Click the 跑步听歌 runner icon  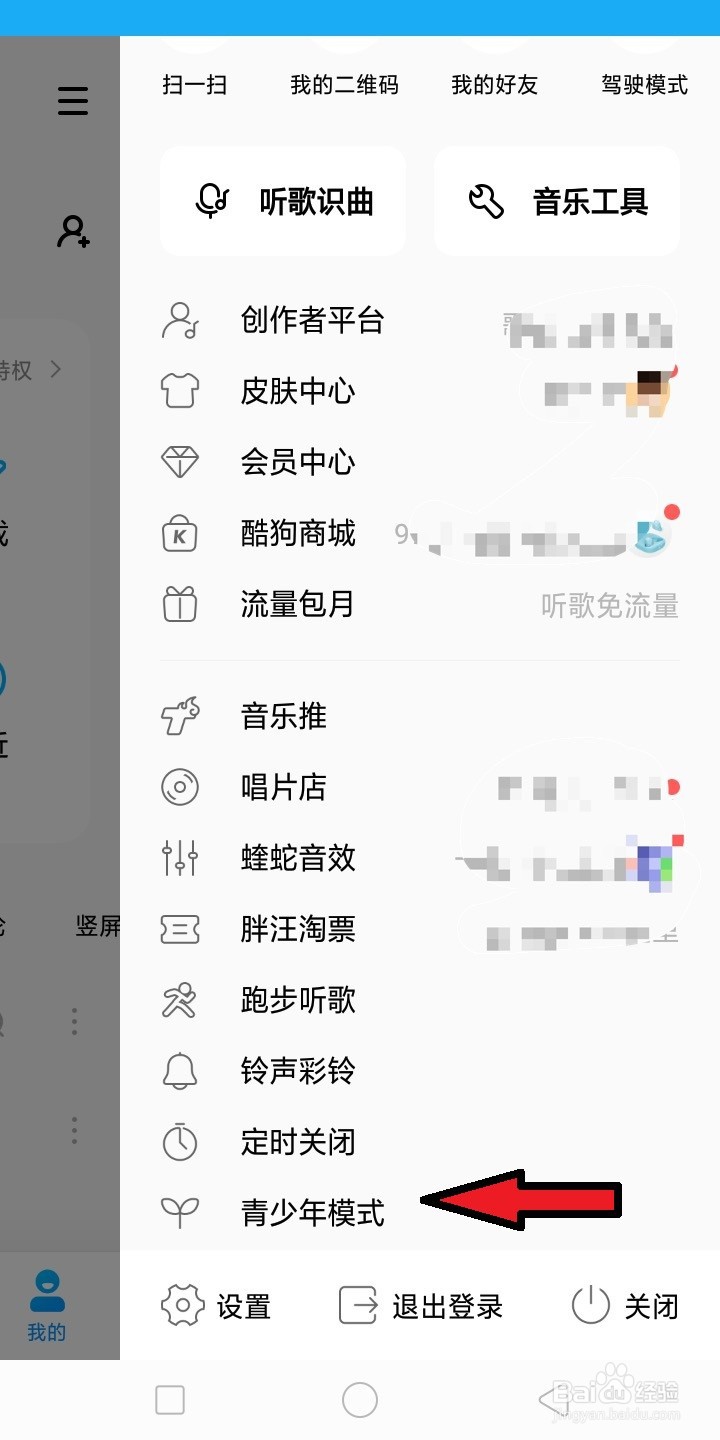(179, 1000)
